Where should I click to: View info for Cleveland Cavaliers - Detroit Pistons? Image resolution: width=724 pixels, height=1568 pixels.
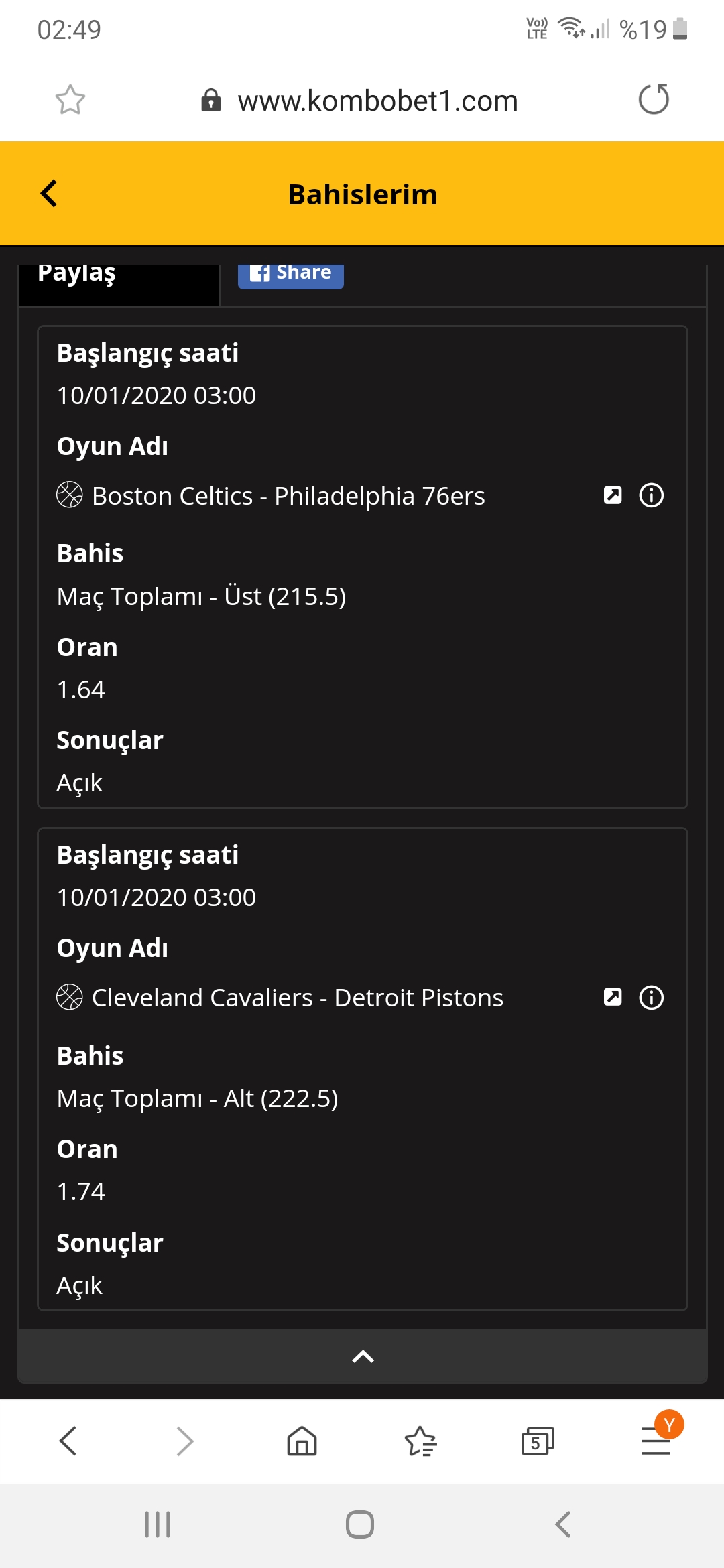[652, 997]
